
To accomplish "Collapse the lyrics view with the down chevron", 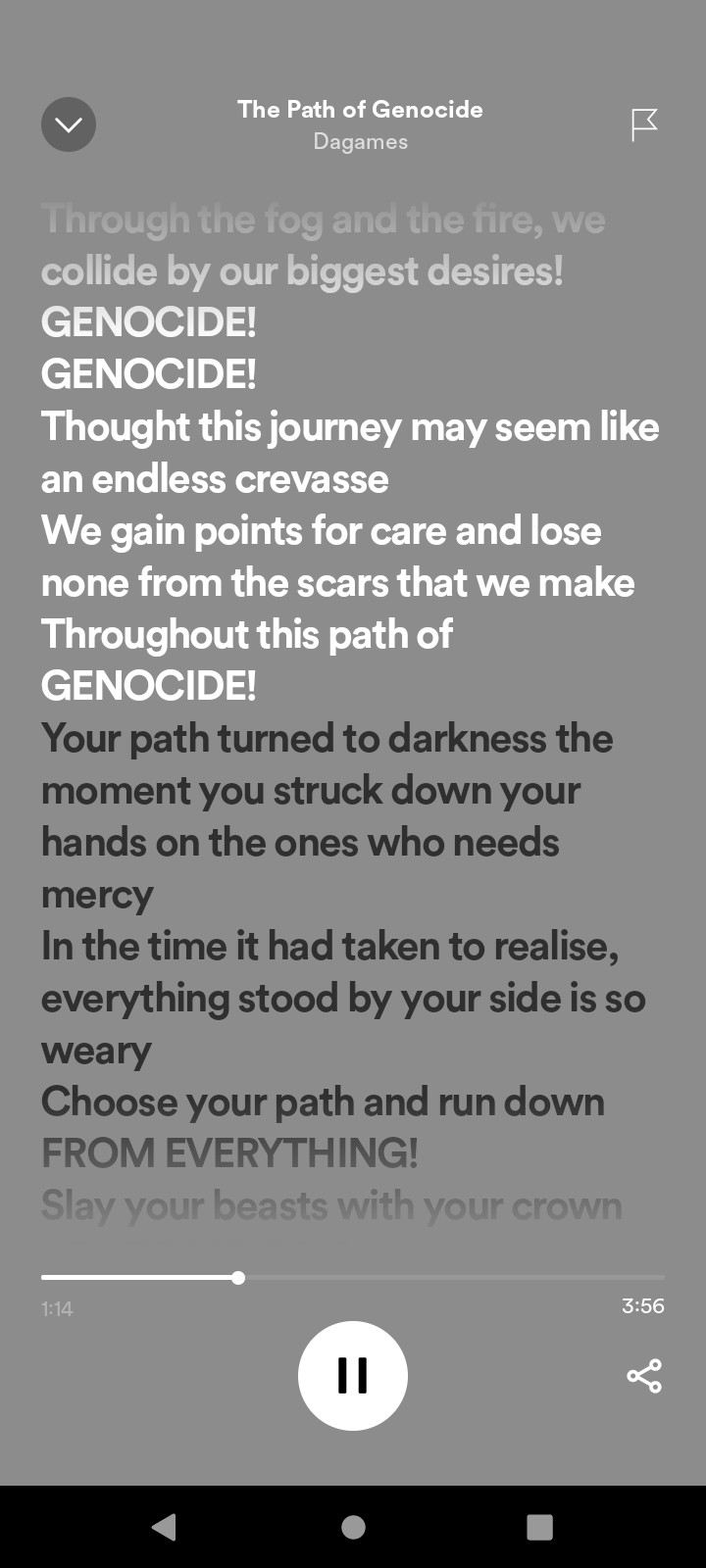I will pos(69,124).
